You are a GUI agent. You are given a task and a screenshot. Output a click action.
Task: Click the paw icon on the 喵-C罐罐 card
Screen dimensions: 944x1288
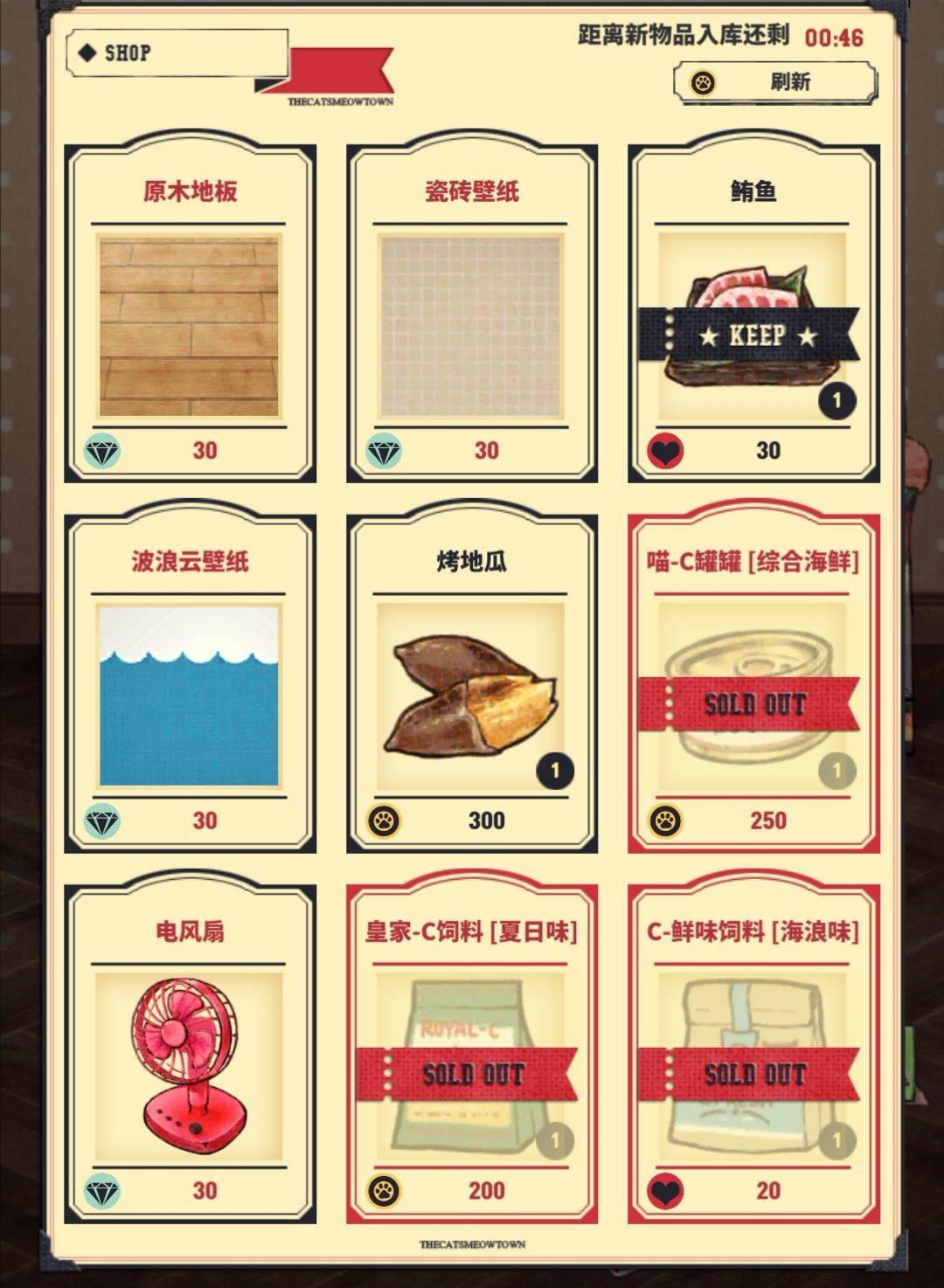664,821
